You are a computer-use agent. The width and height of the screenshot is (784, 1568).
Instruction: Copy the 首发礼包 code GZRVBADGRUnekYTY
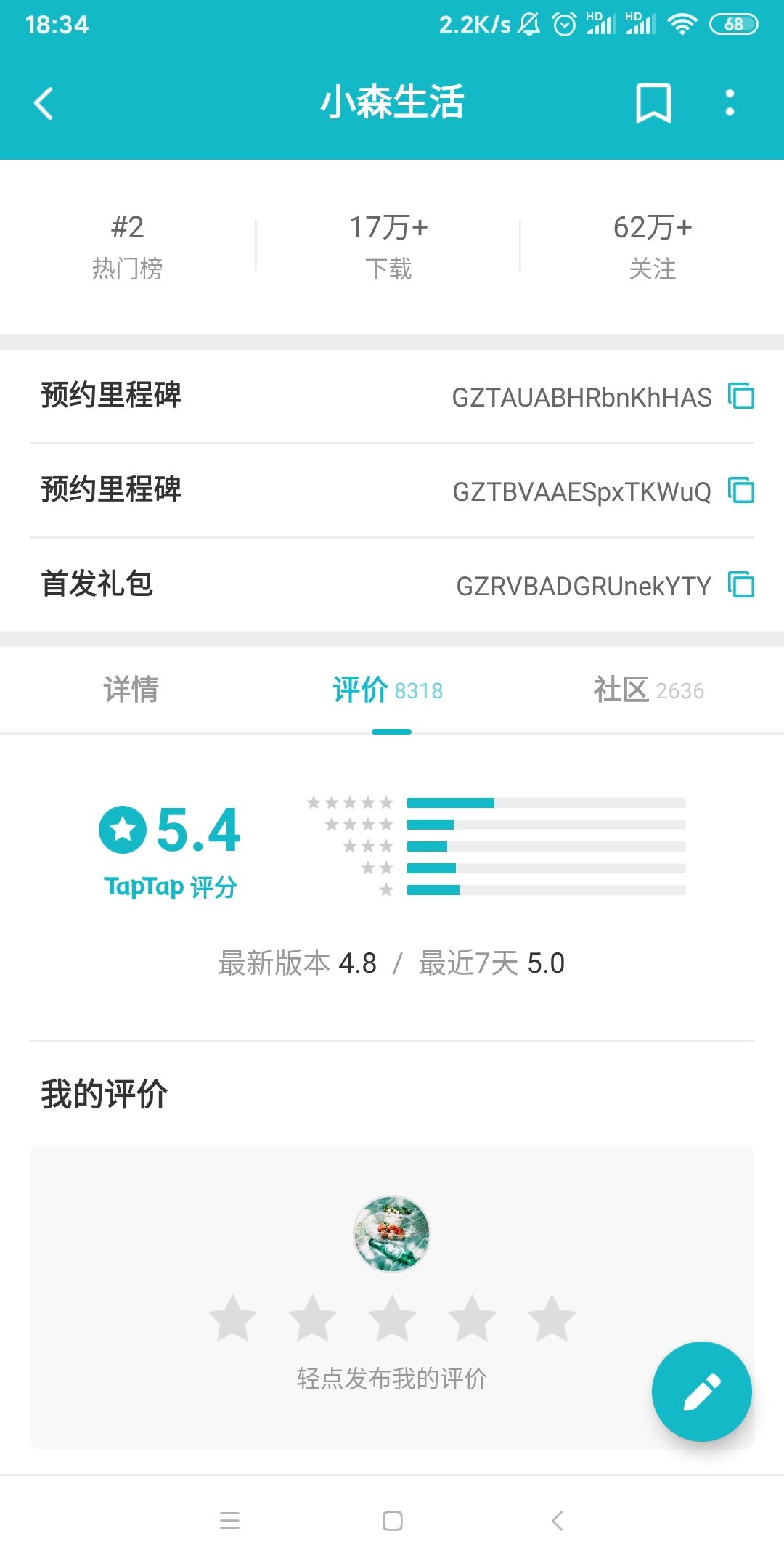point(741,585)
